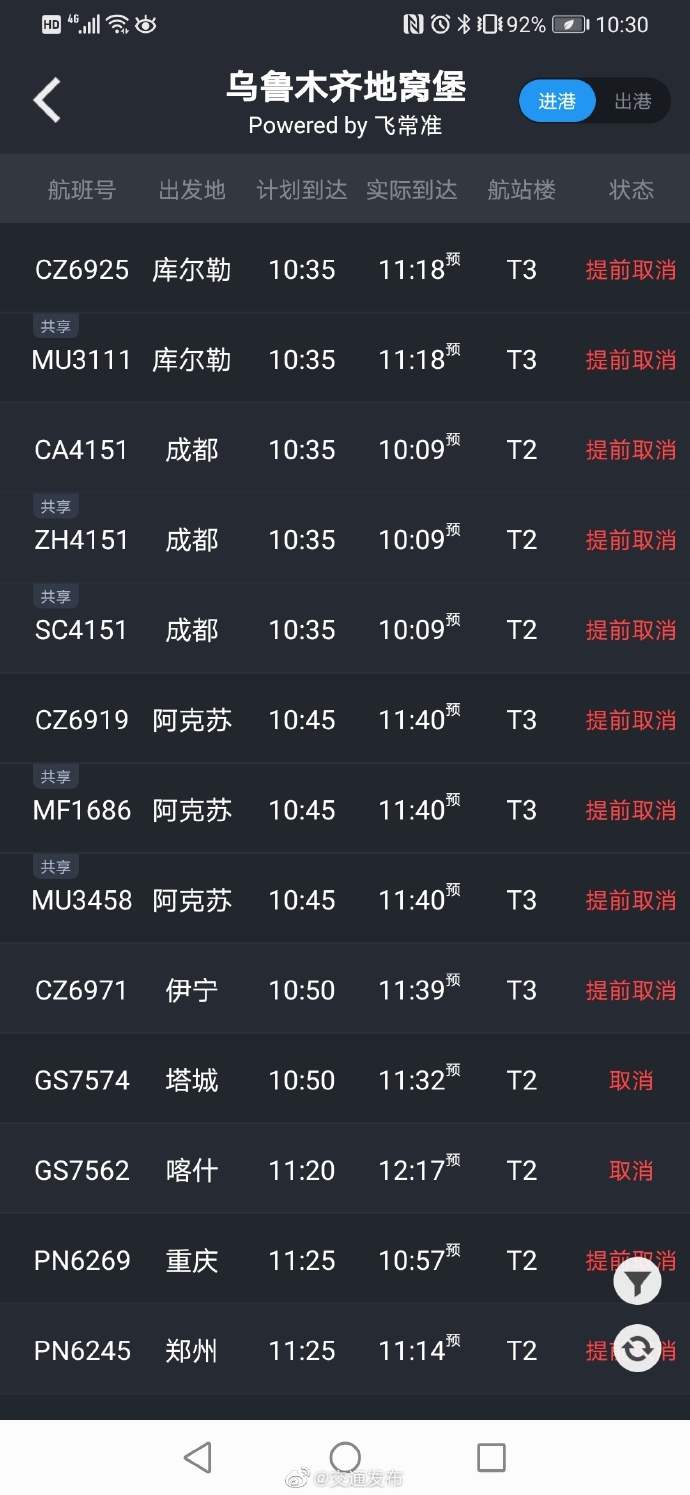Open flight CZ6925 from 库尔勒
The image size is (690, 1495).
[345, 268]
